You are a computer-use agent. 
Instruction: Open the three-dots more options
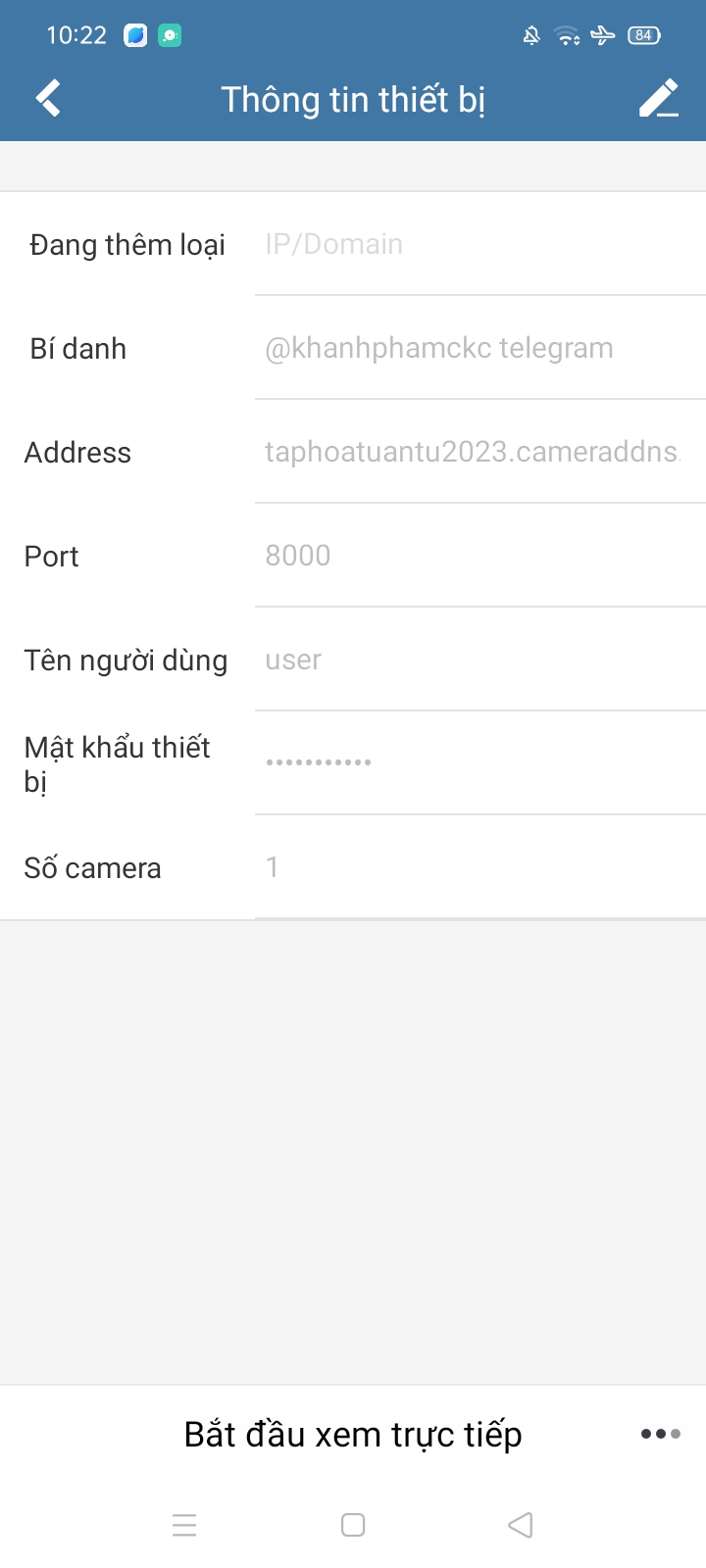coord(660,1434)
